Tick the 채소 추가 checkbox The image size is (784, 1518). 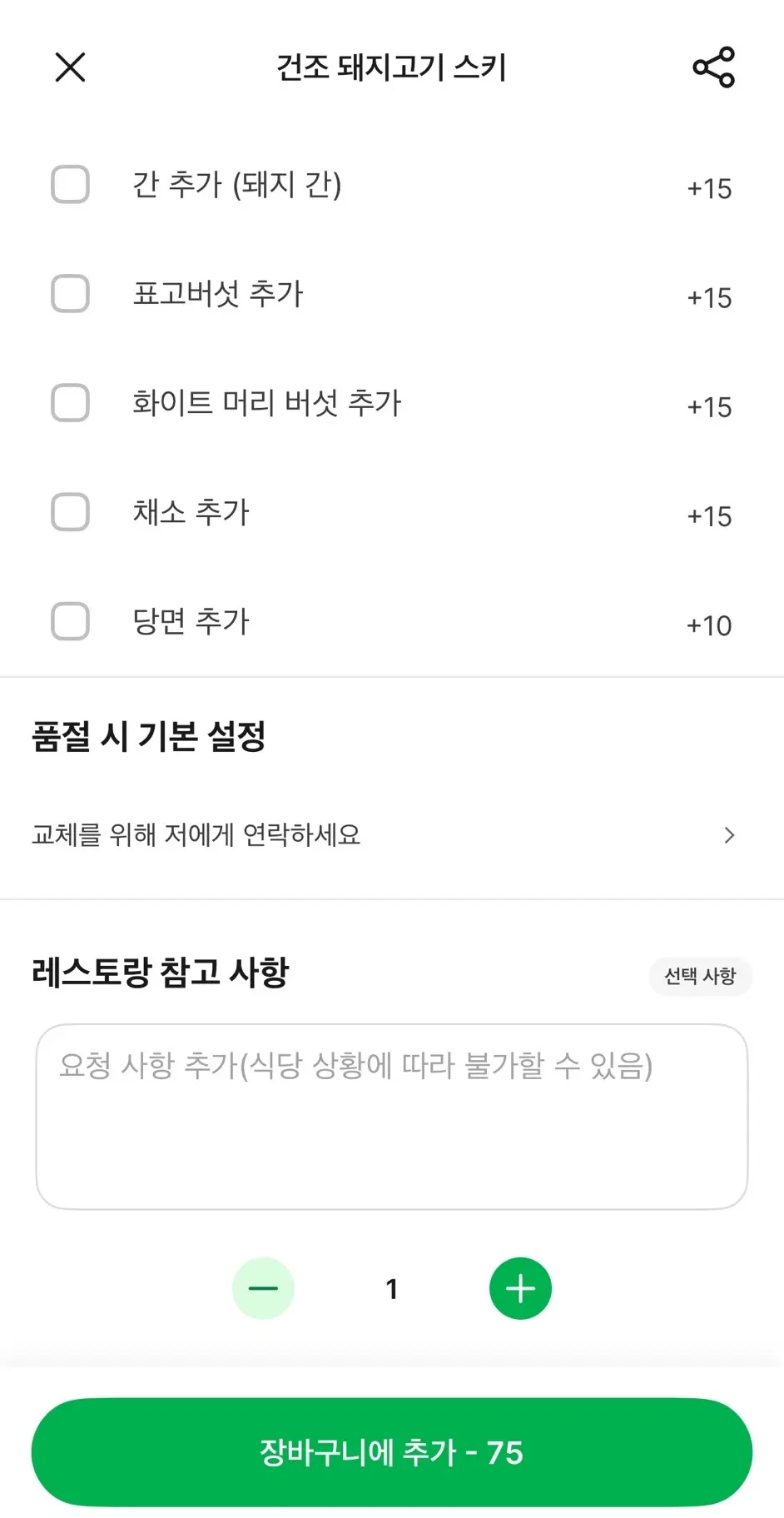coord(71,512)
